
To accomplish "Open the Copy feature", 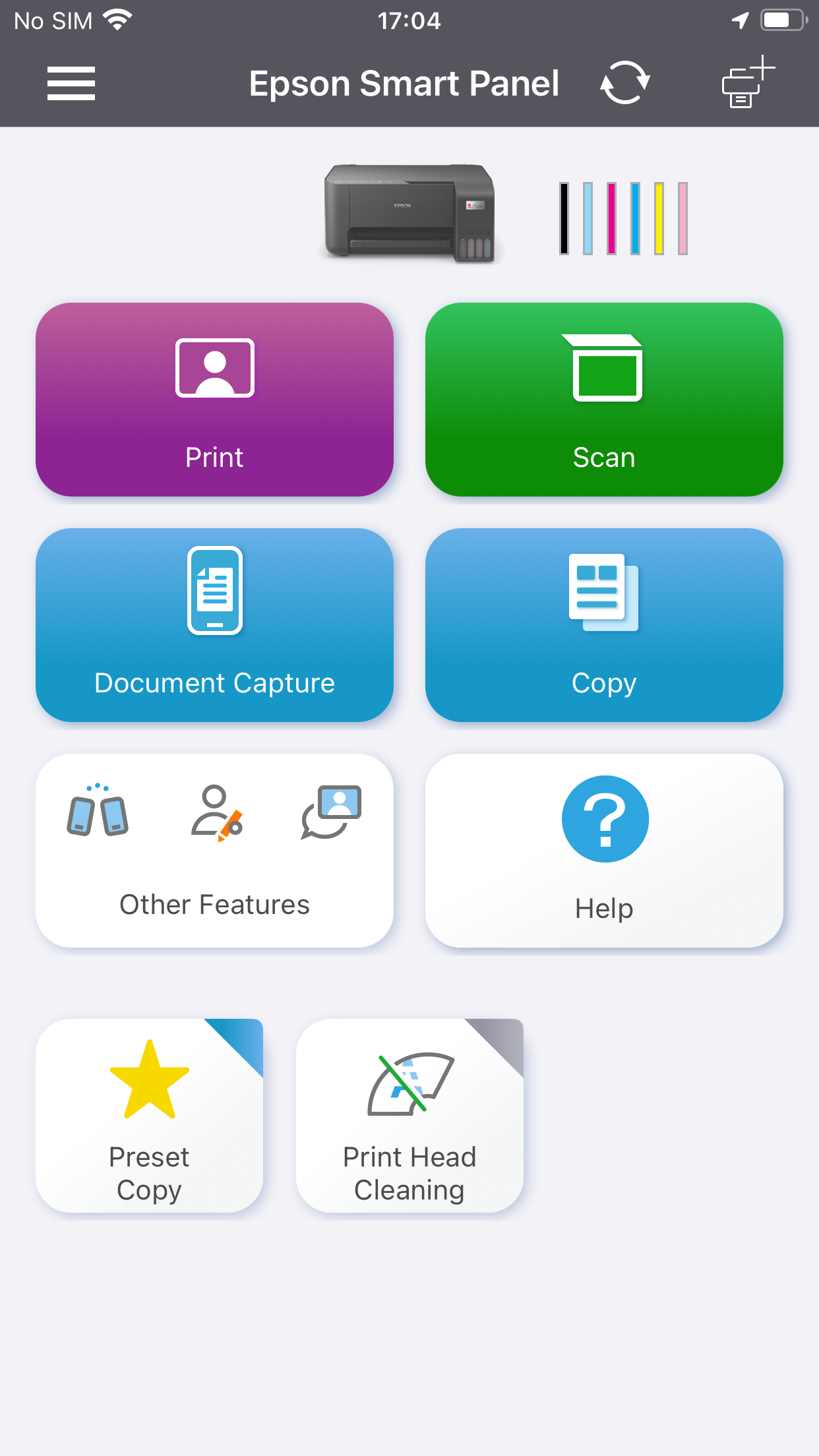I will pos(605,625).
